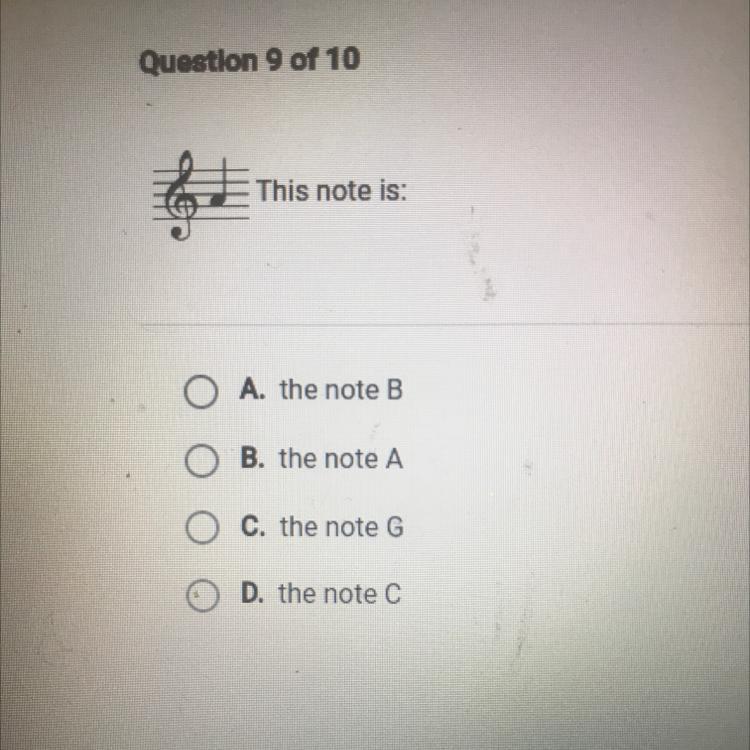This screenshot has width=750, height=750.
Task: Pick answer C, the note G
Action: point(202,528)
